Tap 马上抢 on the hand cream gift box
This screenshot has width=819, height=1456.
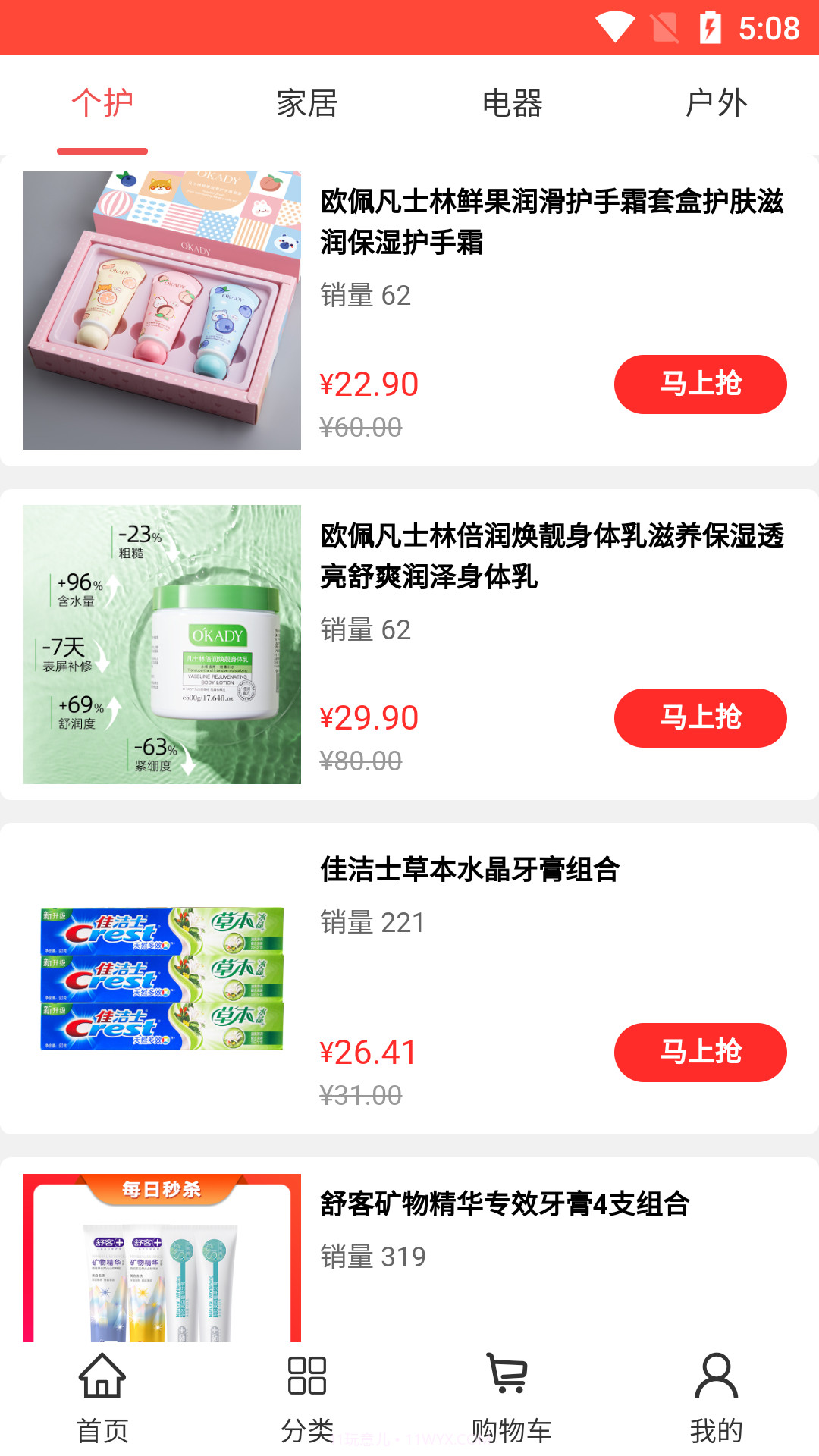tap(701, 384)
